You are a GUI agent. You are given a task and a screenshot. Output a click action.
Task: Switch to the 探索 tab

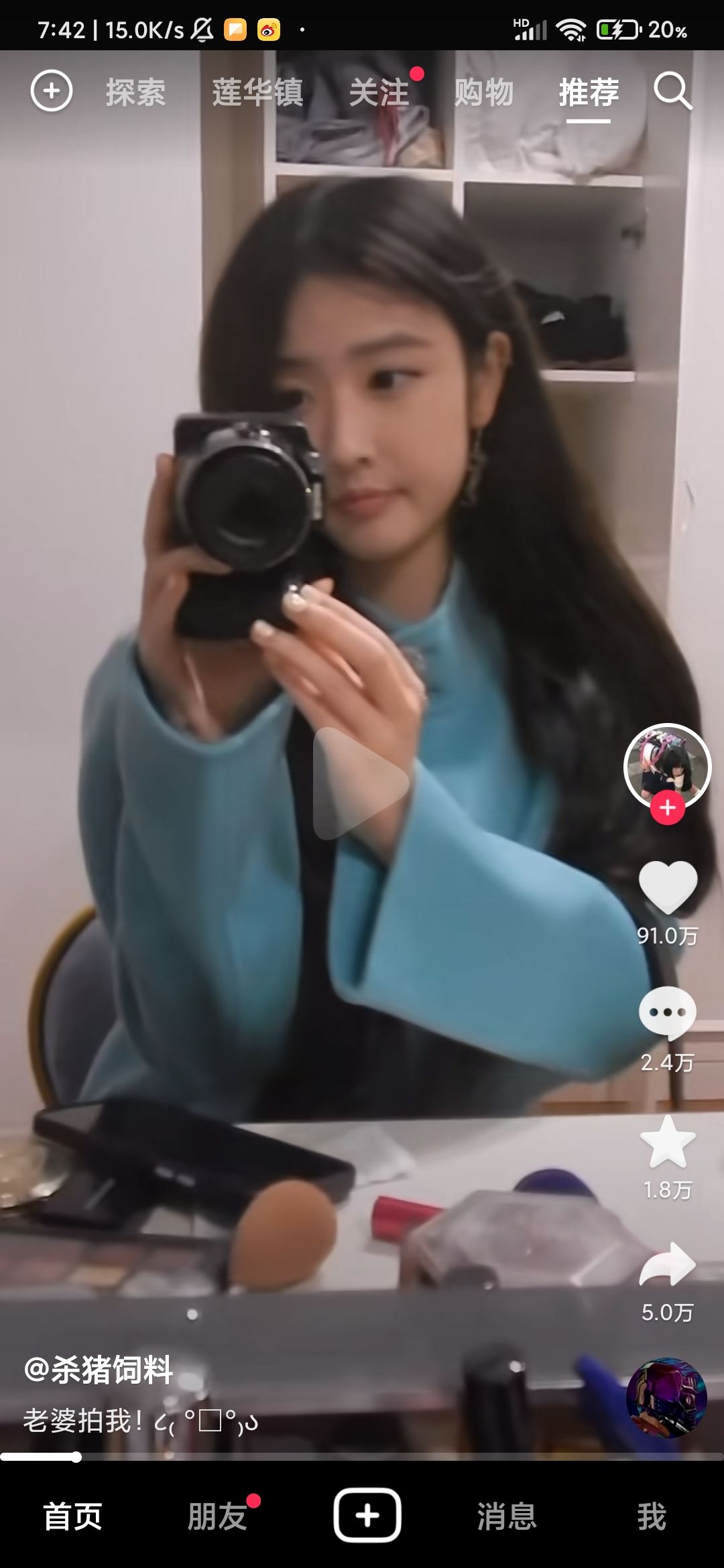coord(135,92)
